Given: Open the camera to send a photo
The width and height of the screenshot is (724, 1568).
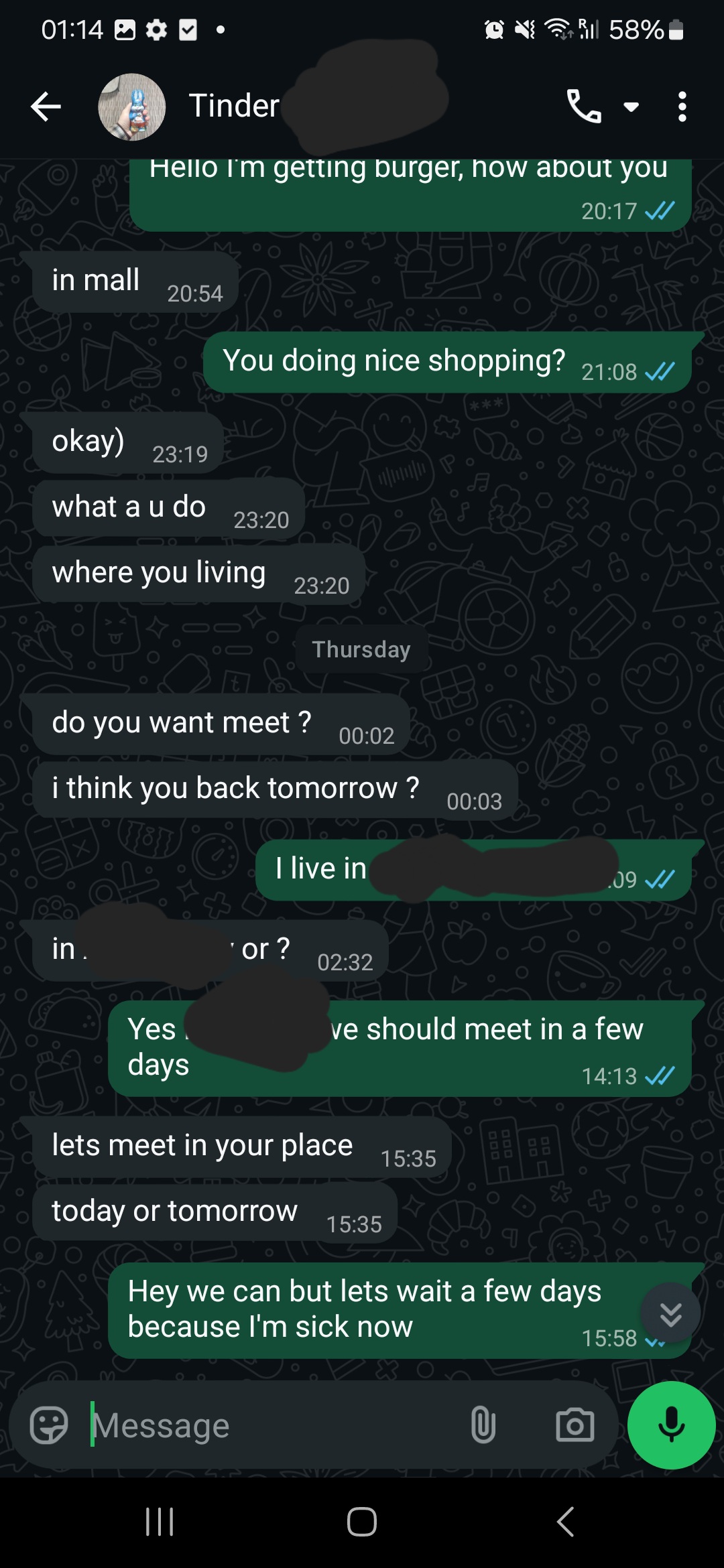Looking at the screenshot, I should point(575,1425).
